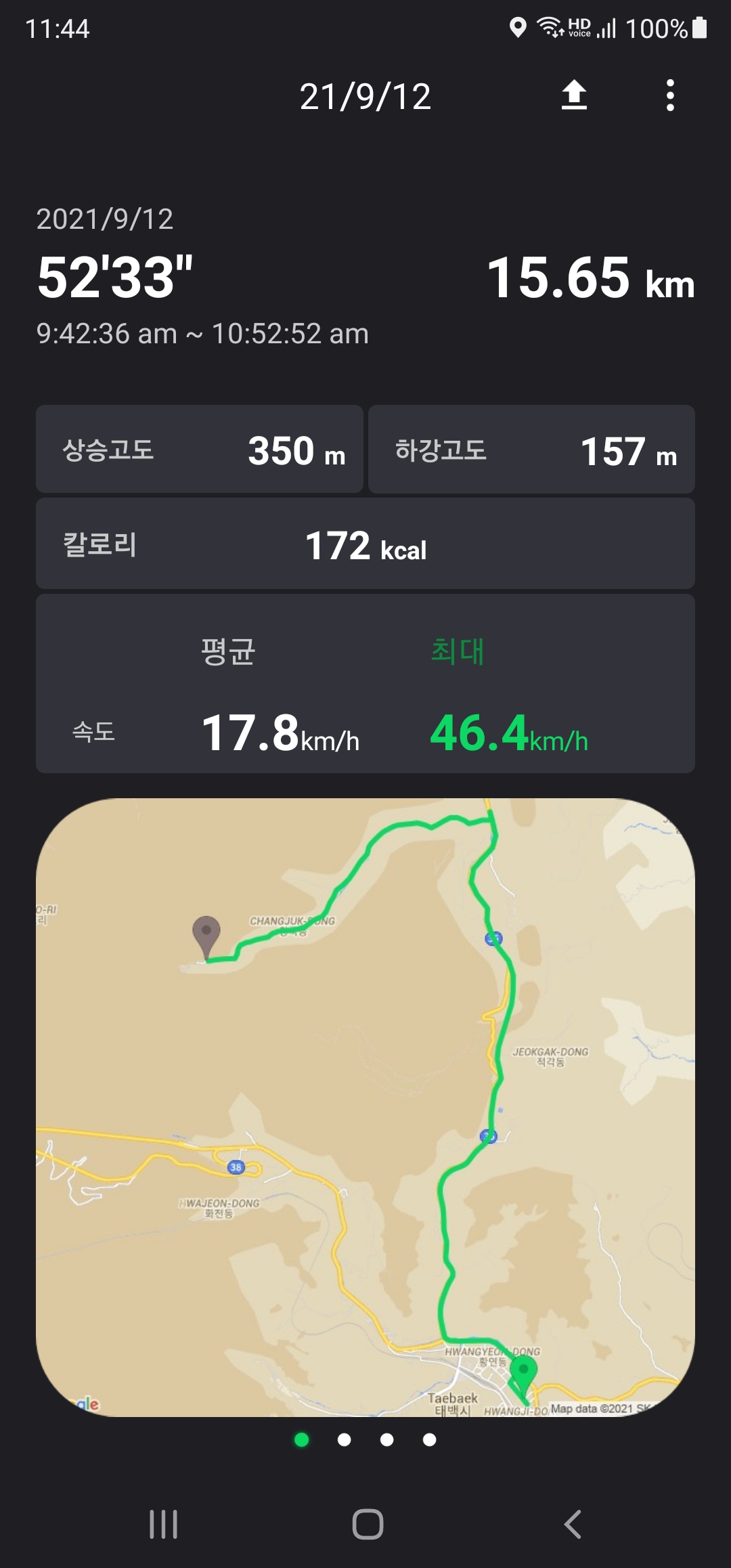Open the route map preview
Viewport: 731px width, 1568px height.
[x=365, y=1107]
